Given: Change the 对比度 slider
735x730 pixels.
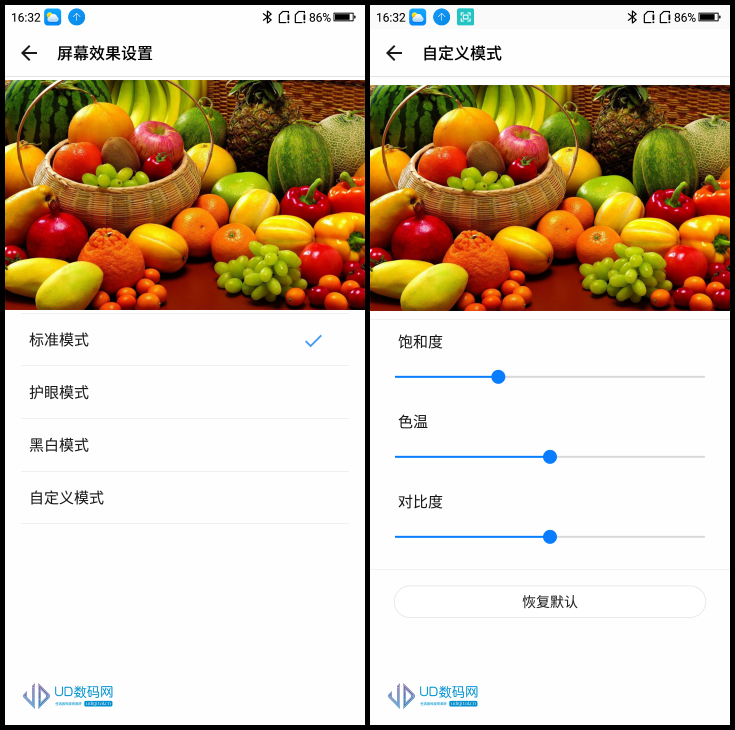Looking at the screenshot, I should tap(549, 537).
